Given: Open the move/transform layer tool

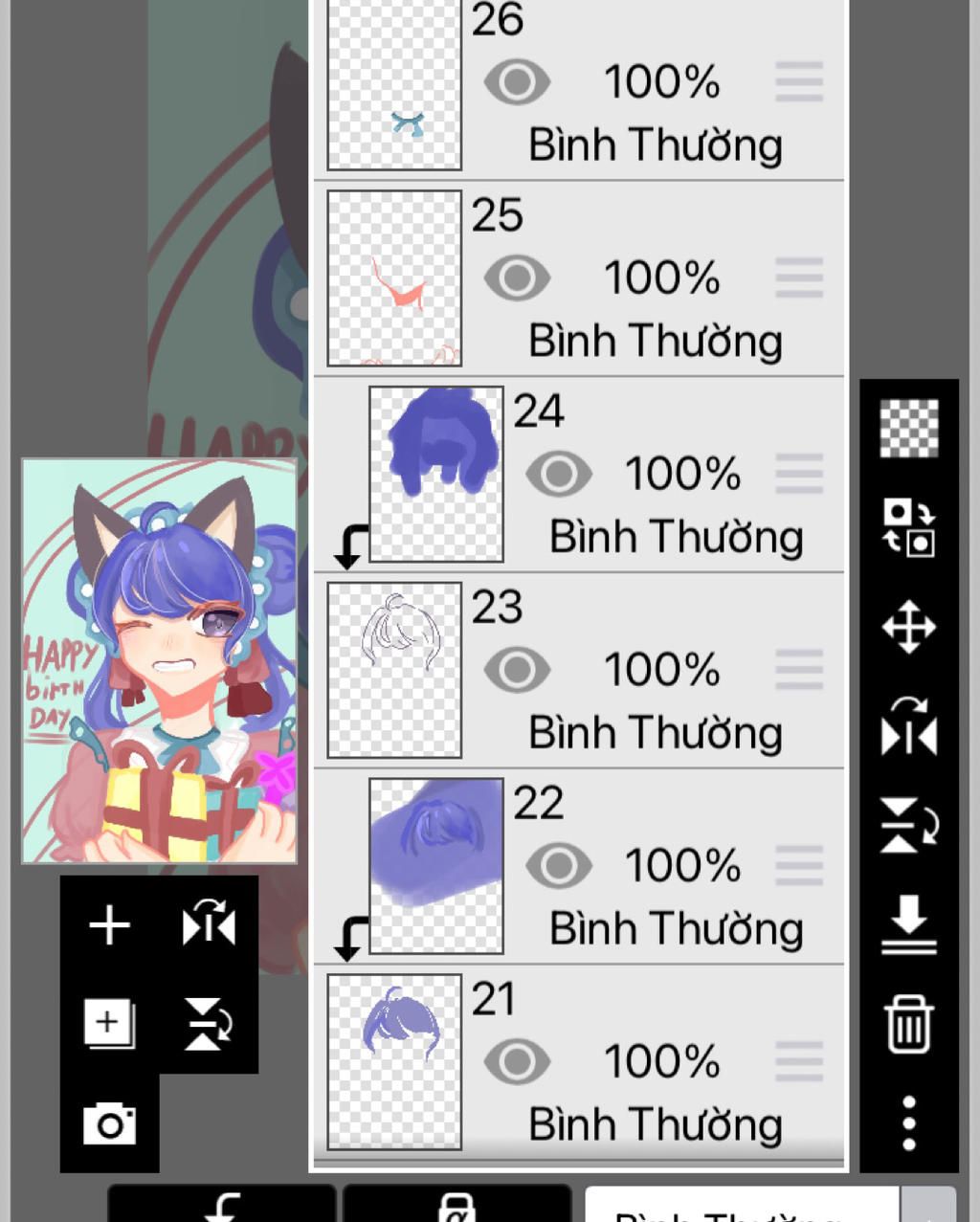Looking at the screenshot, I should (x=908, y=628).
